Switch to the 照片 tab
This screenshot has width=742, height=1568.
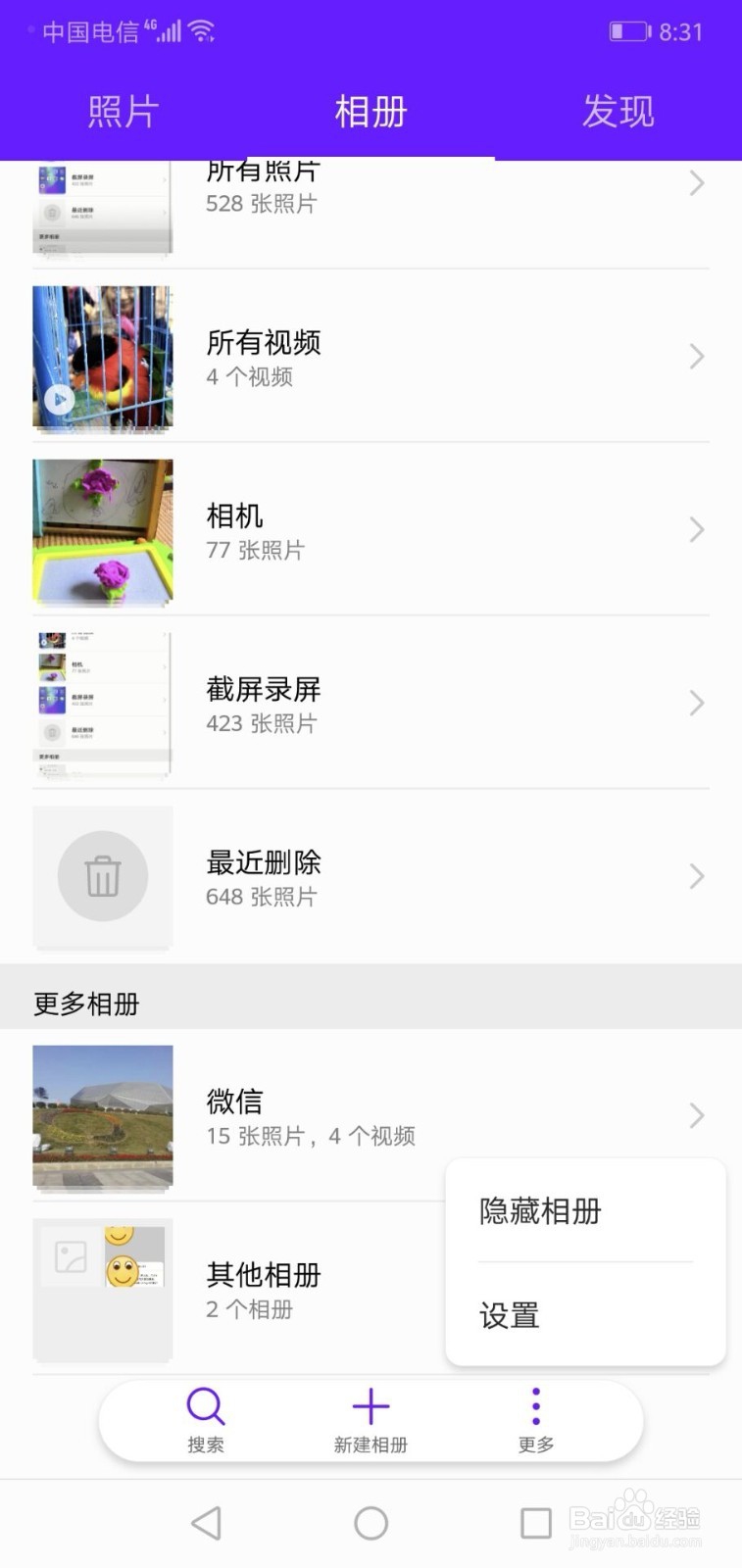click(124, 111)
